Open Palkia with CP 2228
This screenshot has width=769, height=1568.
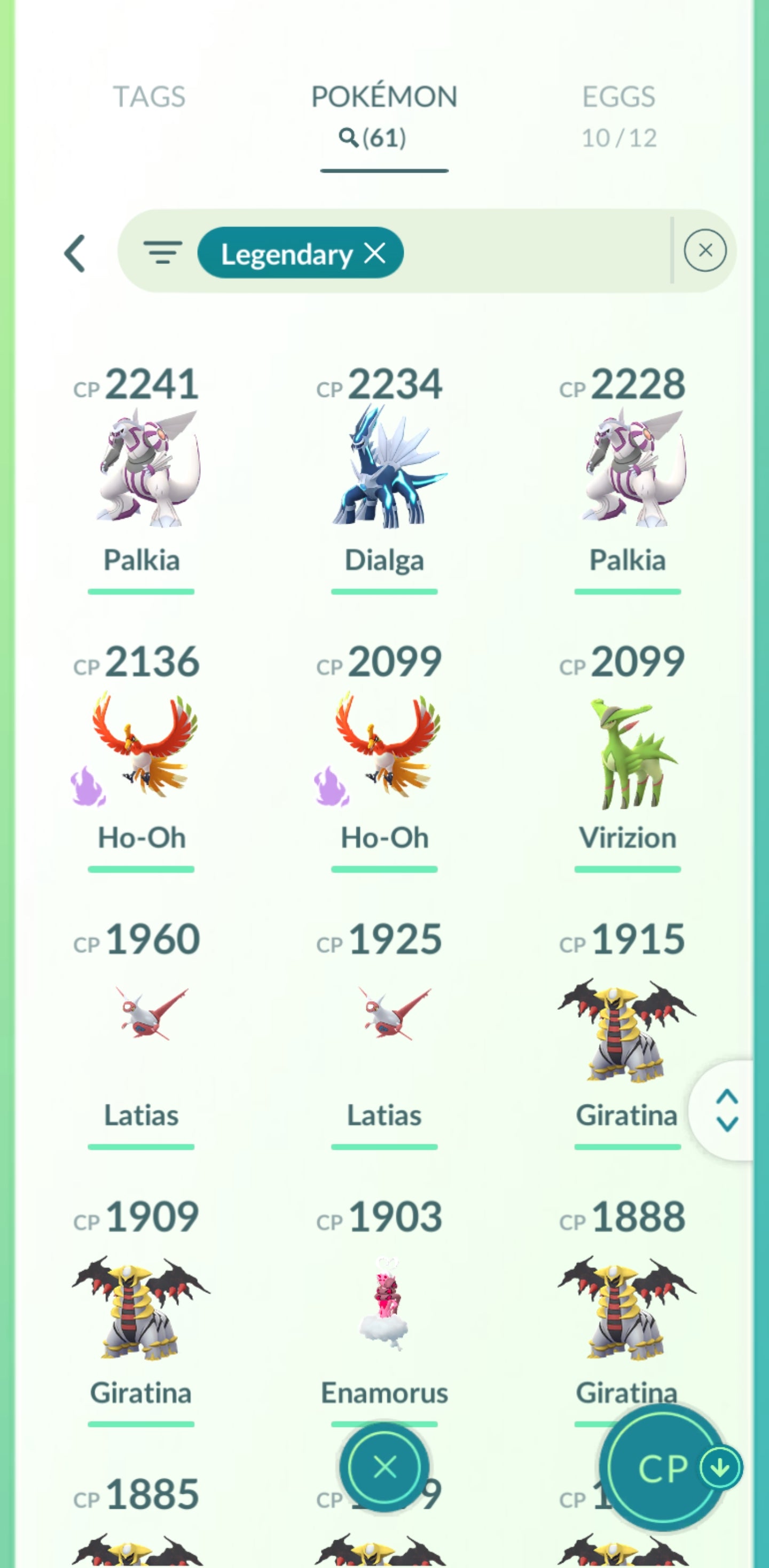pos(627,469)
